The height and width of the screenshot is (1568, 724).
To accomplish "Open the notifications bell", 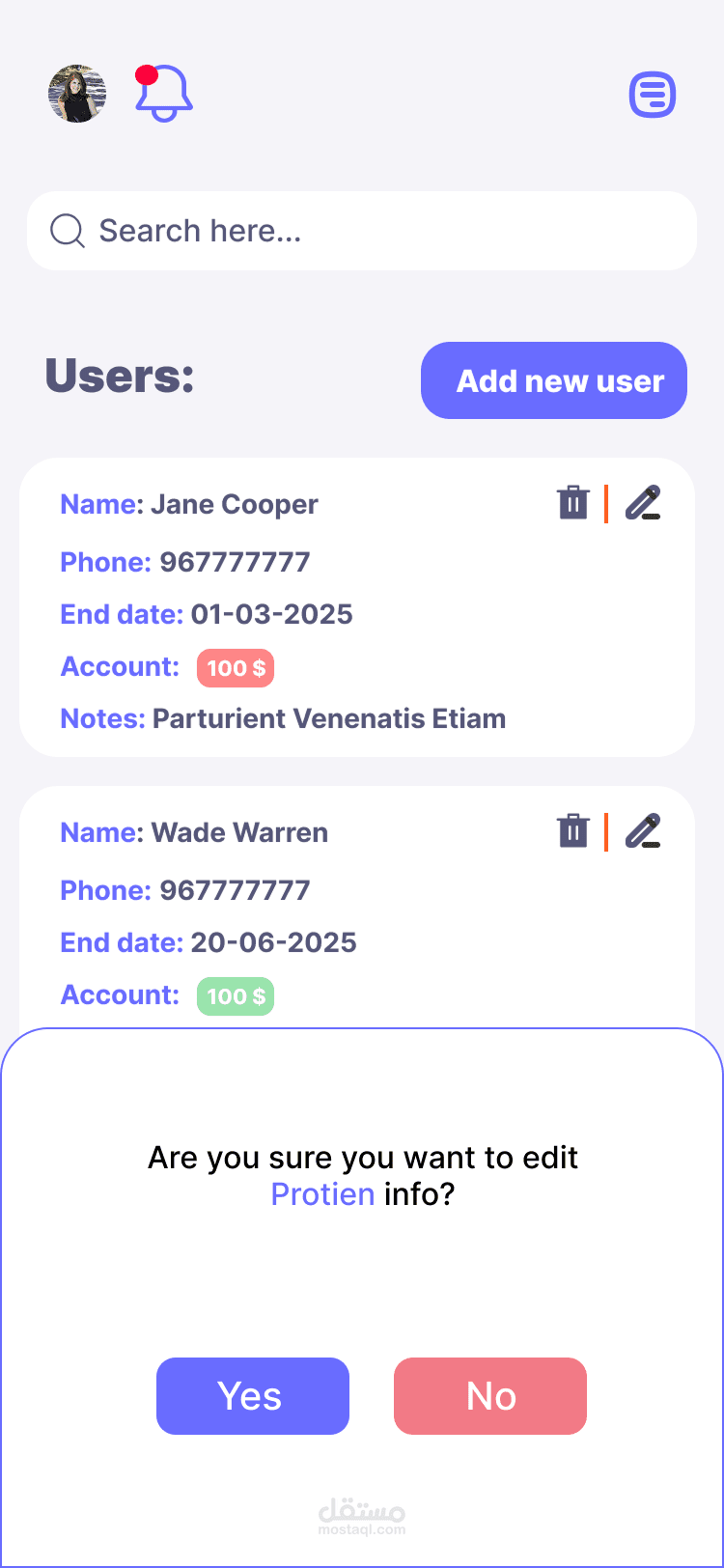I will point(163,93).
